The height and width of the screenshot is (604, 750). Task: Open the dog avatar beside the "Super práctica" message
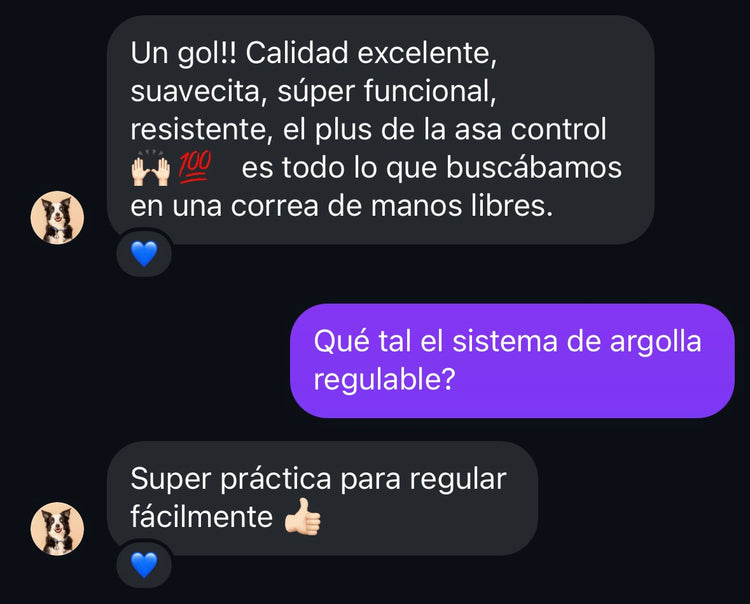pos(57,528)
